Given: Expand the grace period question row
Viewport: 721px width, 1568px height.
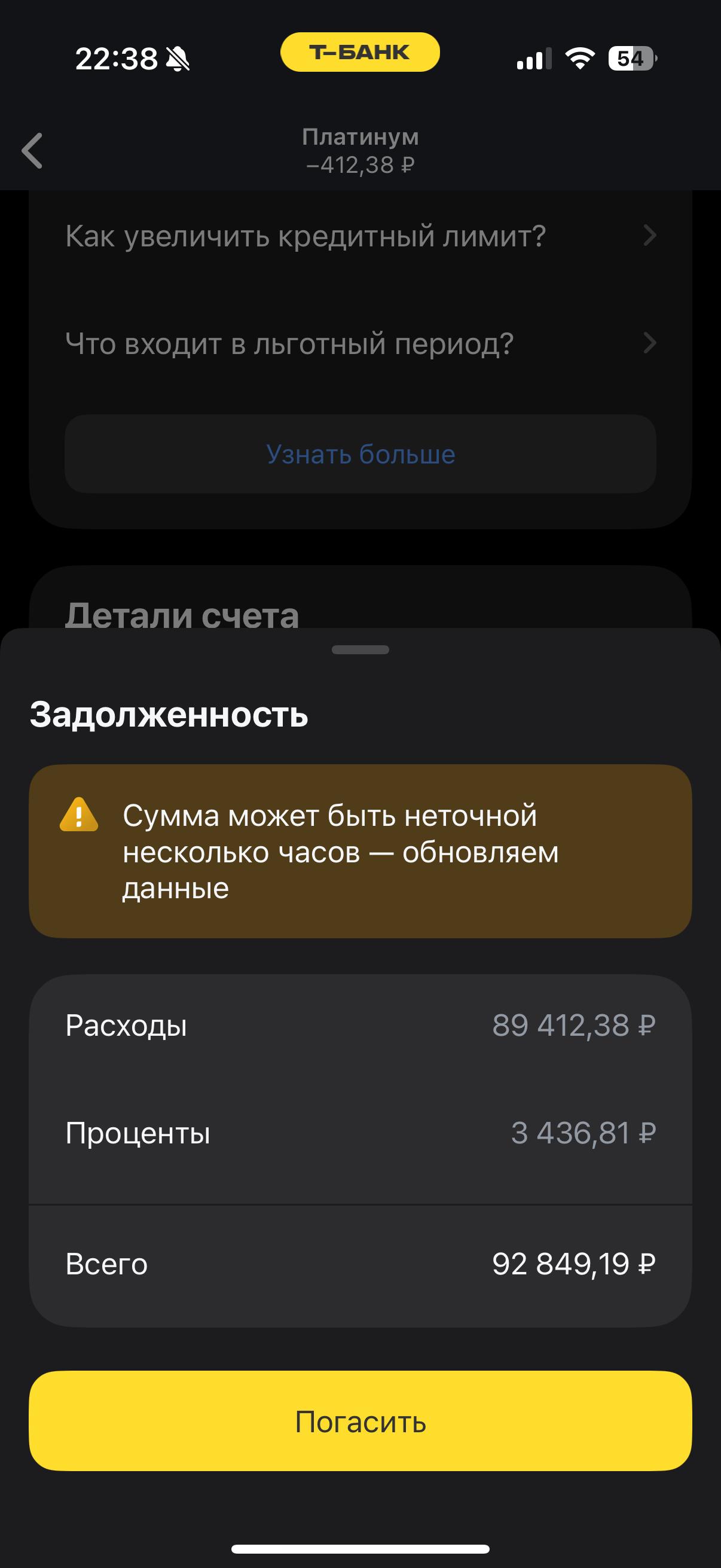Looking at the screenshot, I should coord(360,343).
